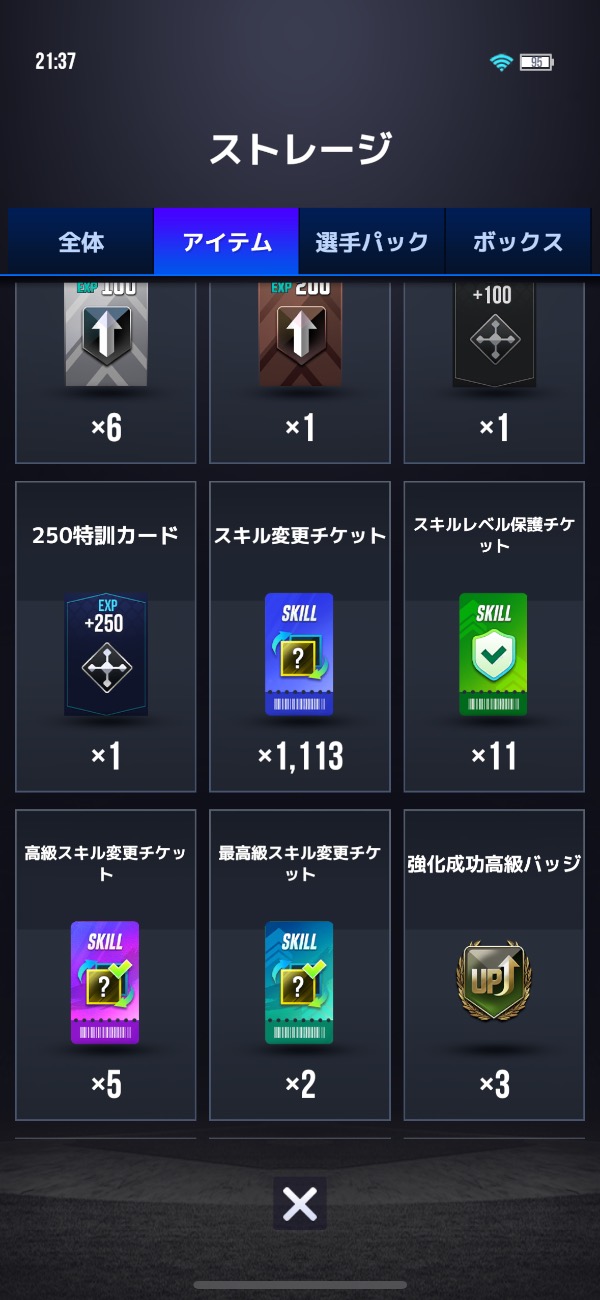View the 最高級スキル変更チケット item
The width and height of the screenshot is (600, 1300).
pos(300,965)
